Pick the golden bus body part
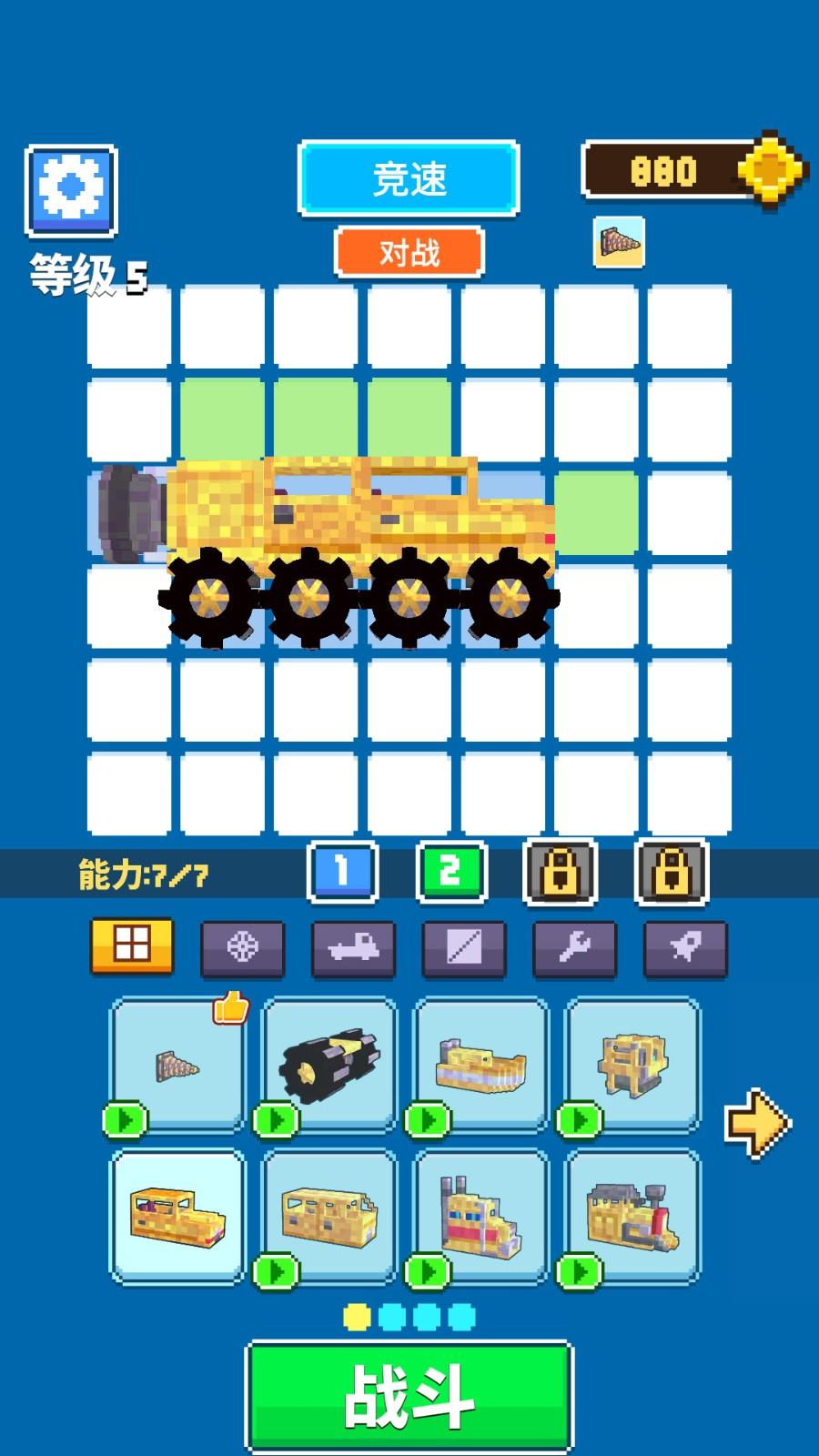The image size is (819, 1456). (329, 1217)
